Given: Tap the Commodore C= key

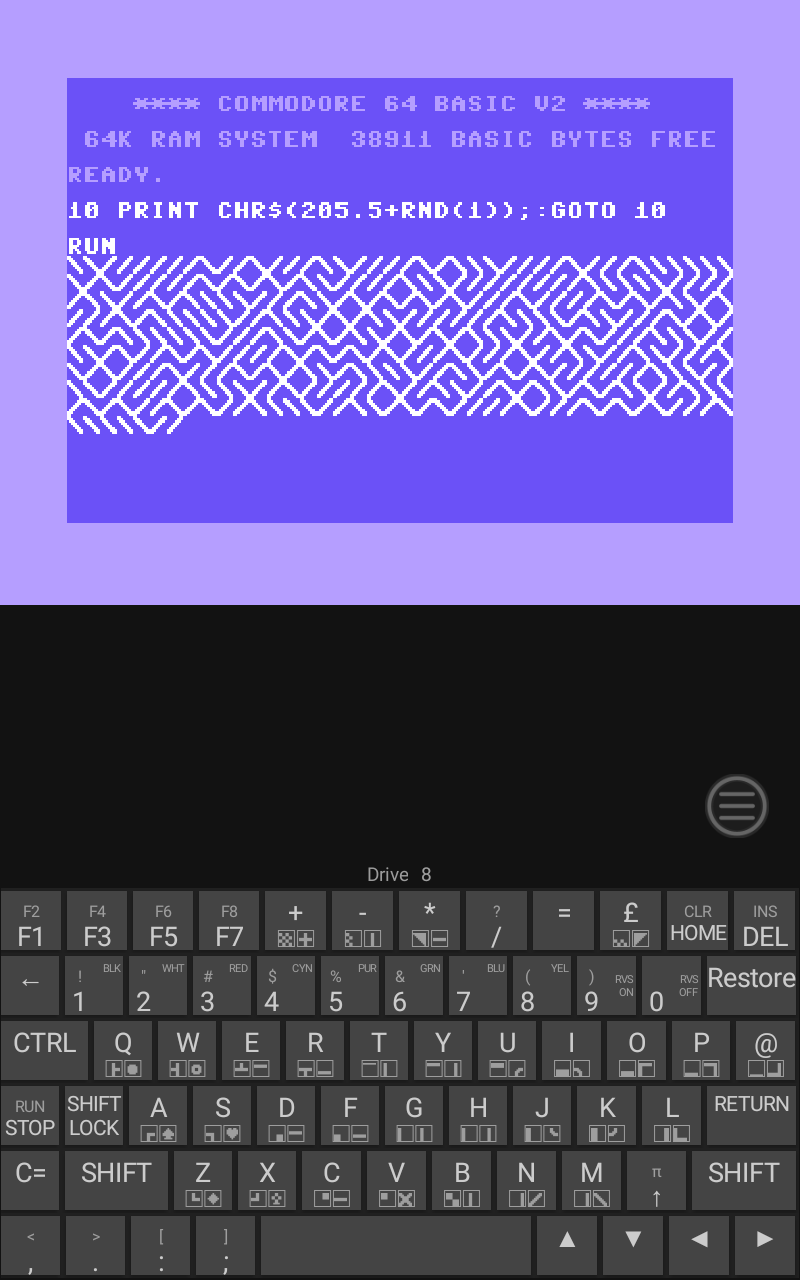Looking at the screenshot, I should 31,1181.
